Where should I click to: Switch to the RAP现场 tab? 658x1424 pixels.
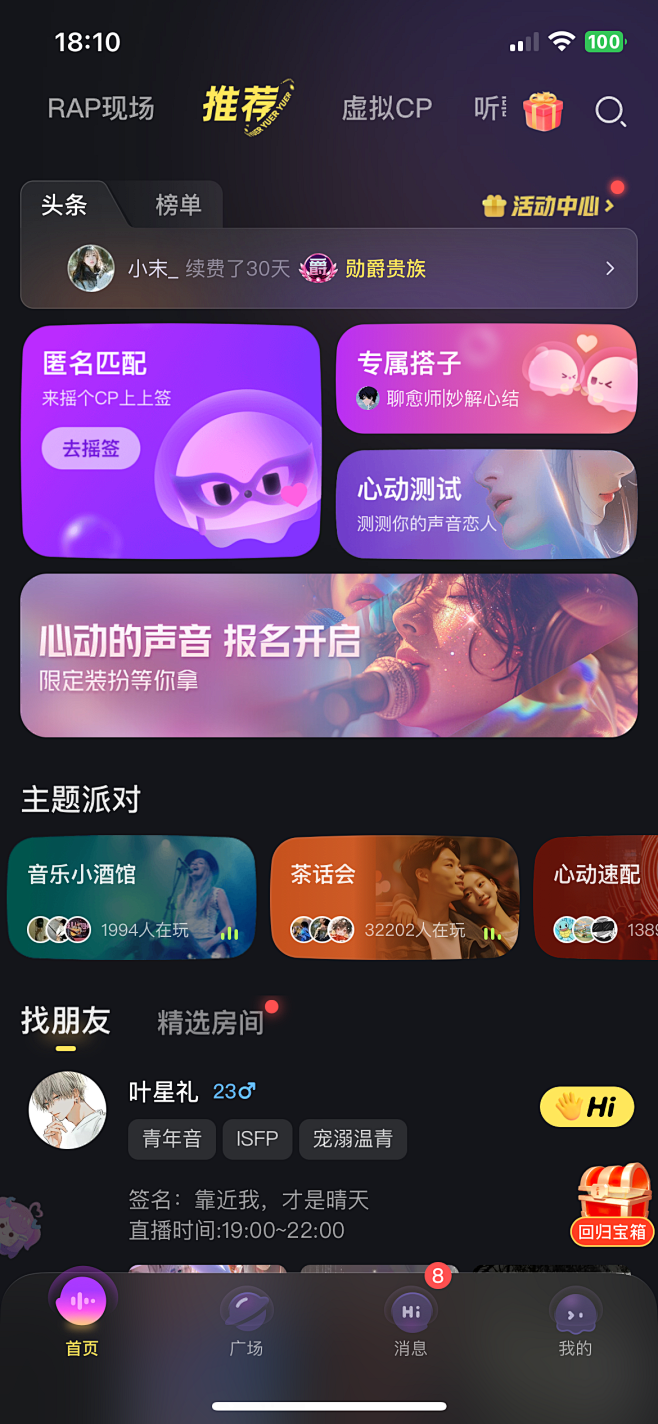tap(101, 108)
